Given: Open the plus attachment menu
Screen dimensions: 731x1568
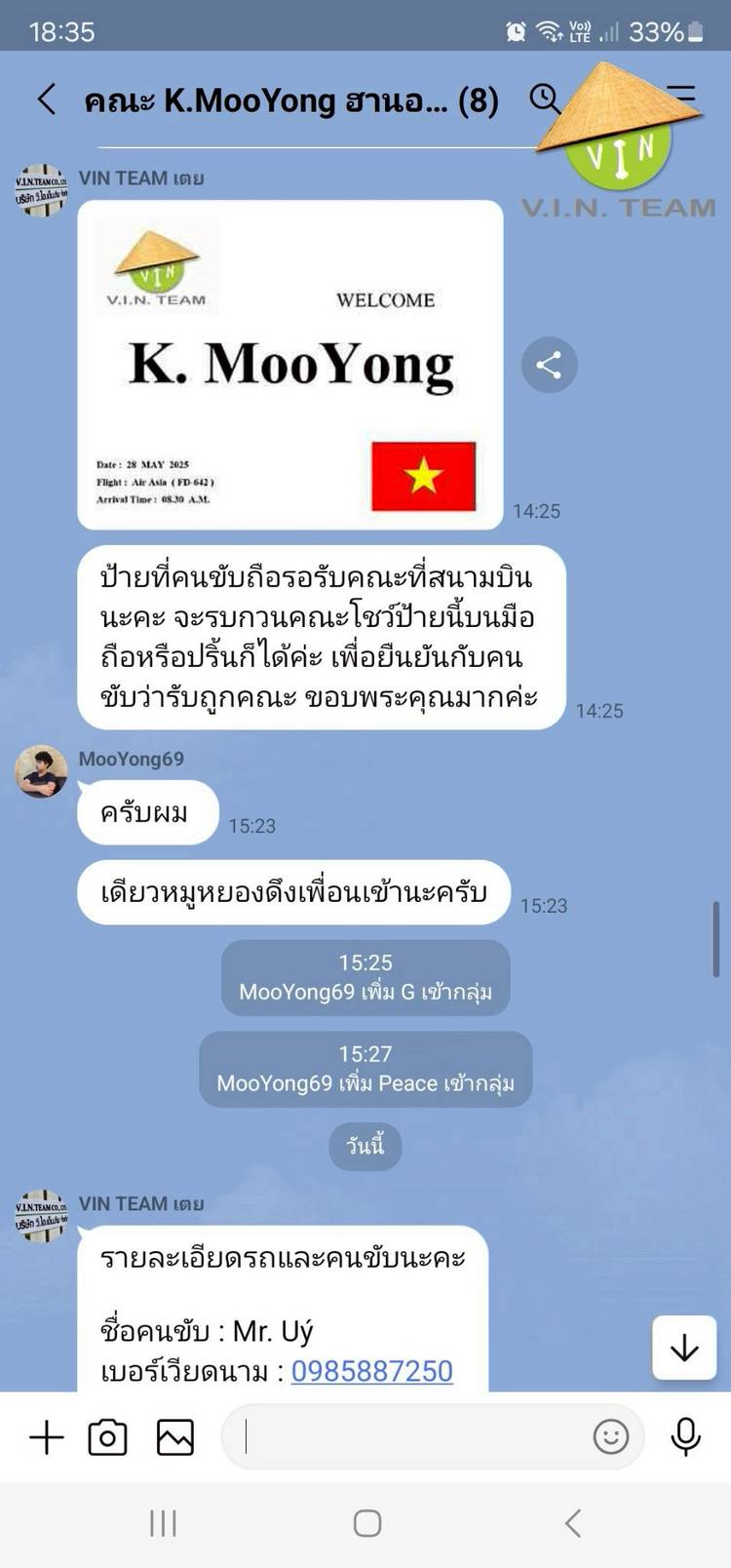Looking at the screenshot, I should click(x=46, y=1437).
